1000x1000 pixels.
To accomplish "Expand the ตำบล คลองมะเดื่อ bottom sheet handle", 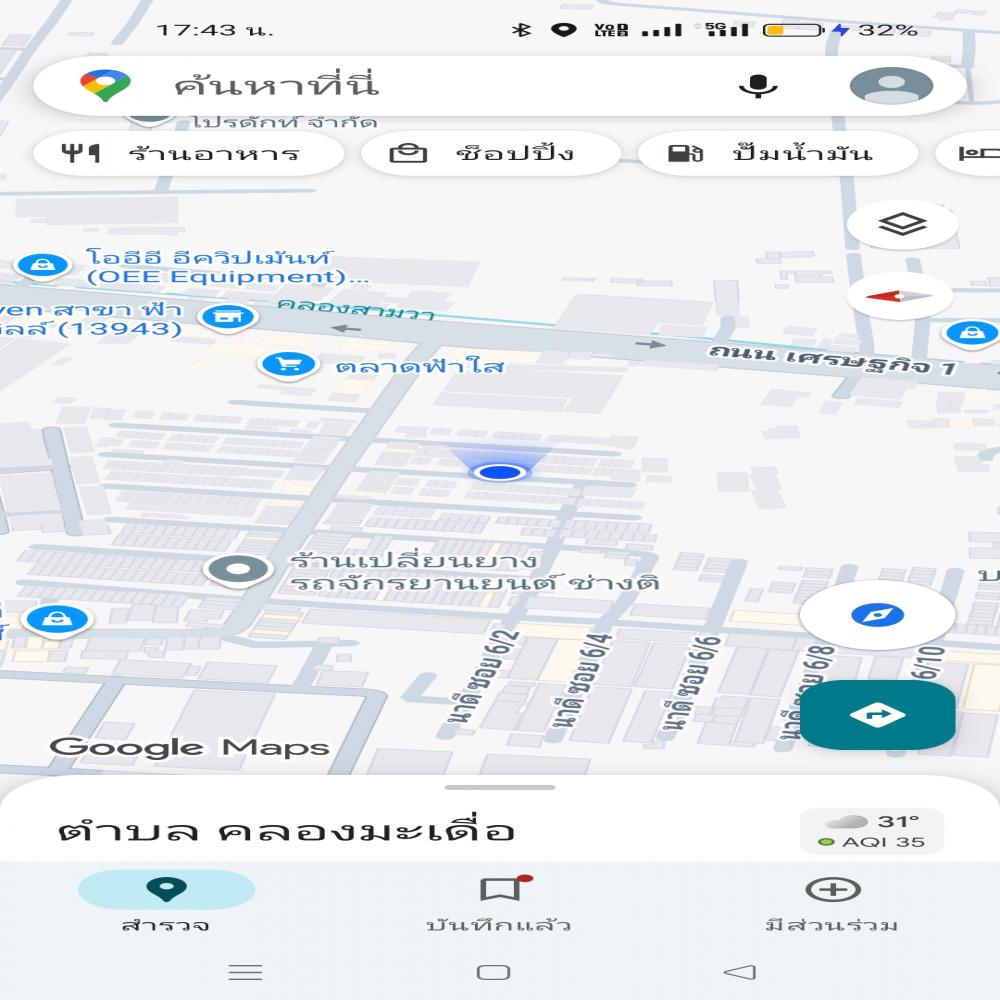I will click(x=499, y=788).
